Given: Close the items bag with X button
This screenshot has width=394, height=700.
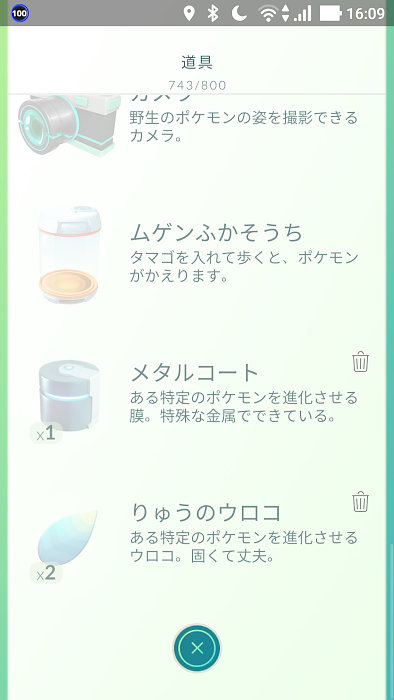Looking at the screenshot, I should 197,648.
